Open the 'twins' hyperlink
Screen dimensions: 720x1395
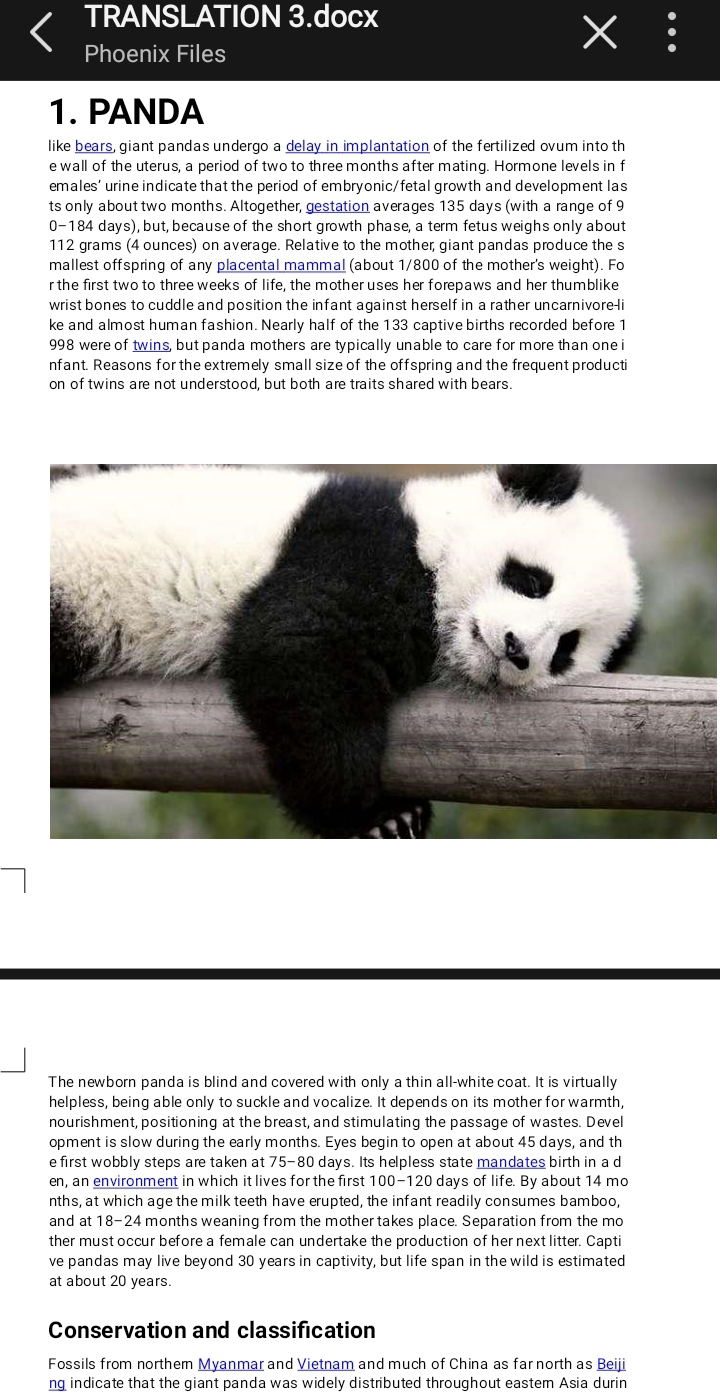(x=151, y=345)
